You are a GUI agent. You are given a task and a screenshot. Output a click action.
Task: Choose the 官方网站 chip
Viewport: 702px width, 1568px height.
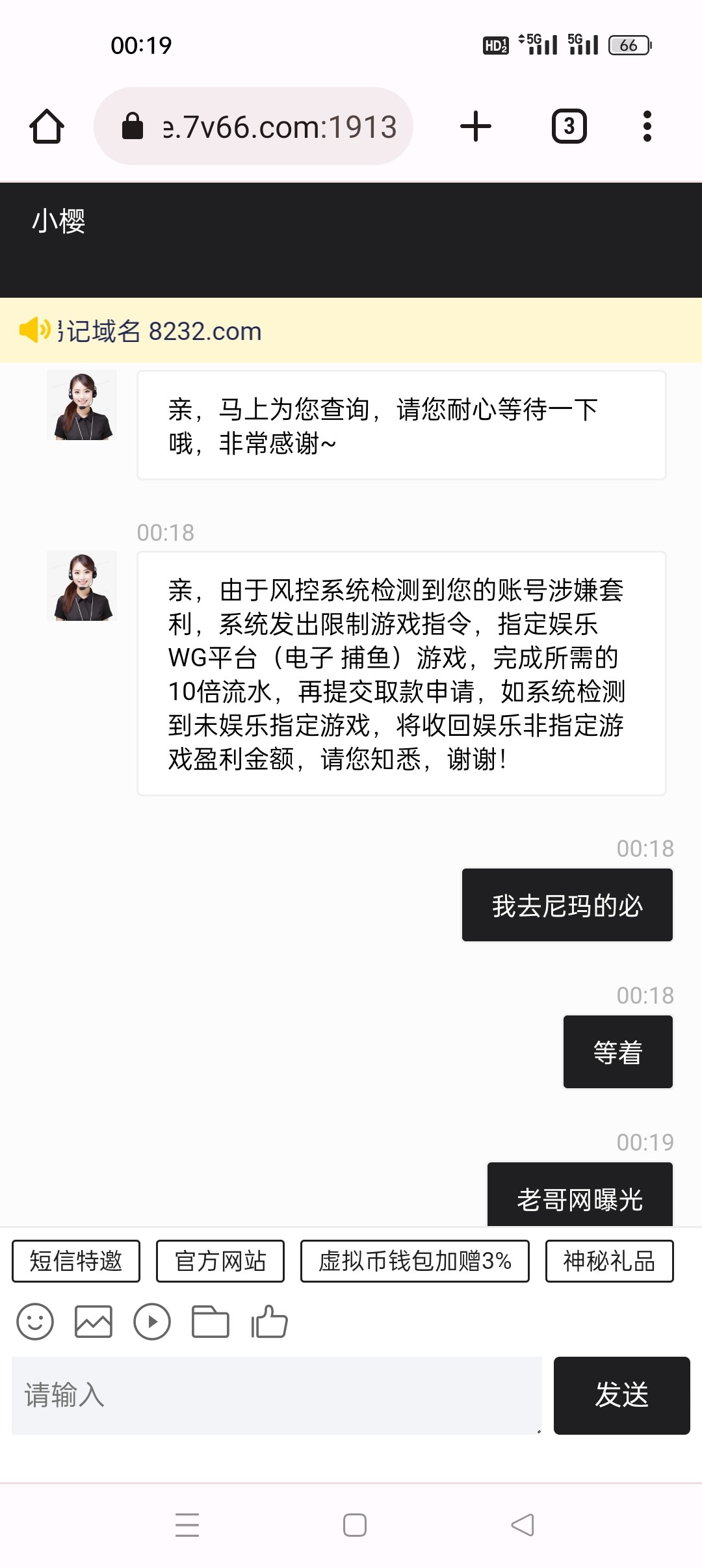pos(220,1261)
